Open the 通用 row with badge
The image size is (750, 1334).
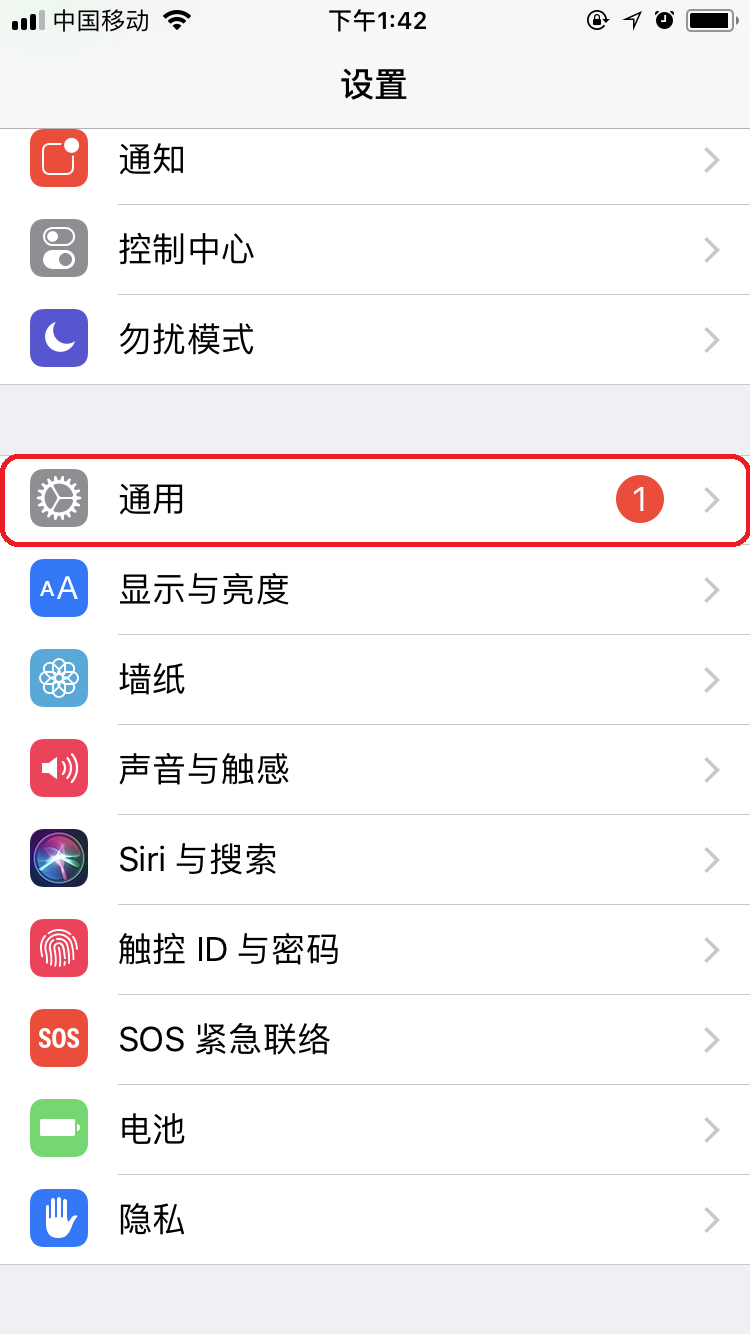[375, 499]
